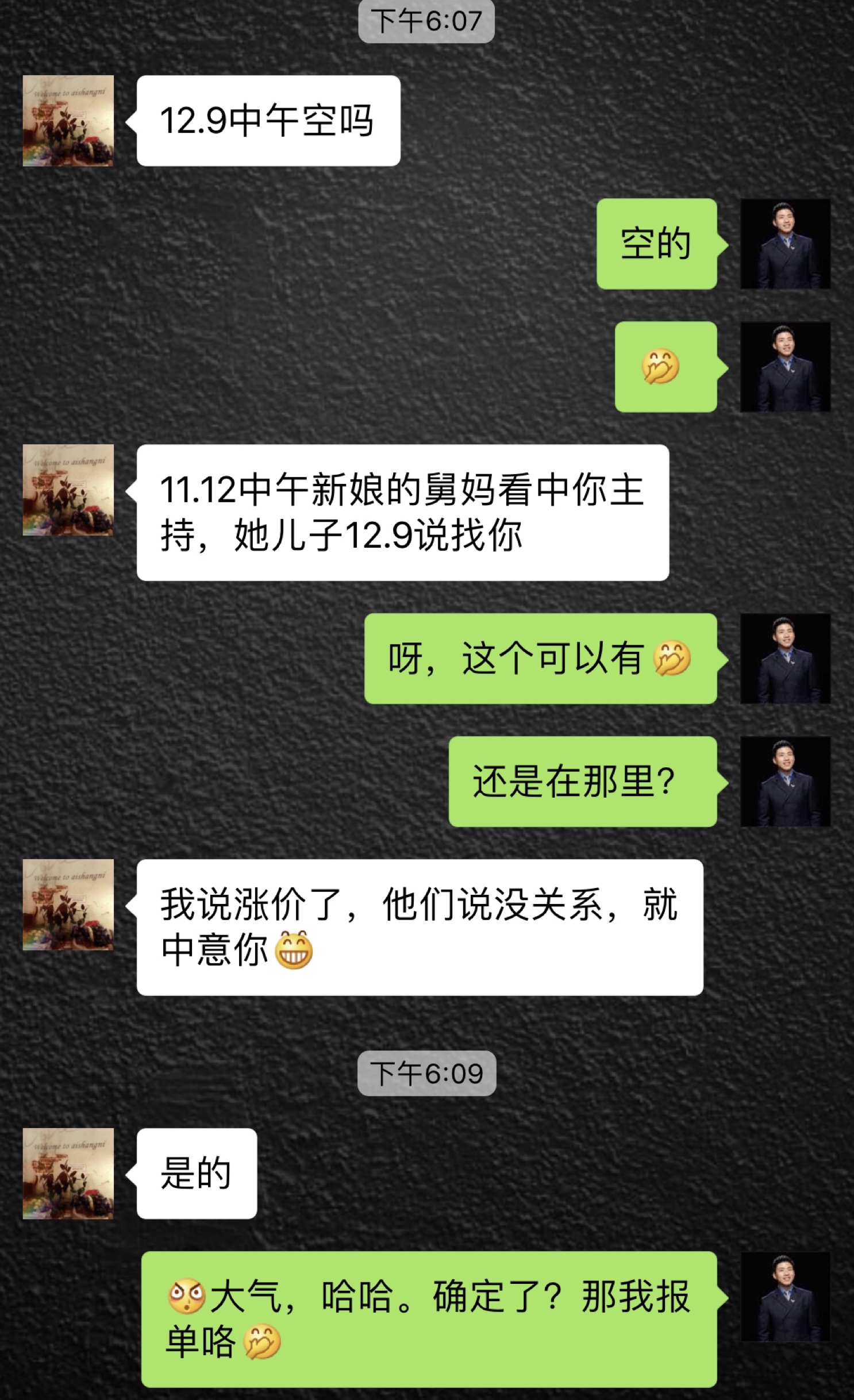Open own avatar beside '空的' message

click(x=785, y=244)
